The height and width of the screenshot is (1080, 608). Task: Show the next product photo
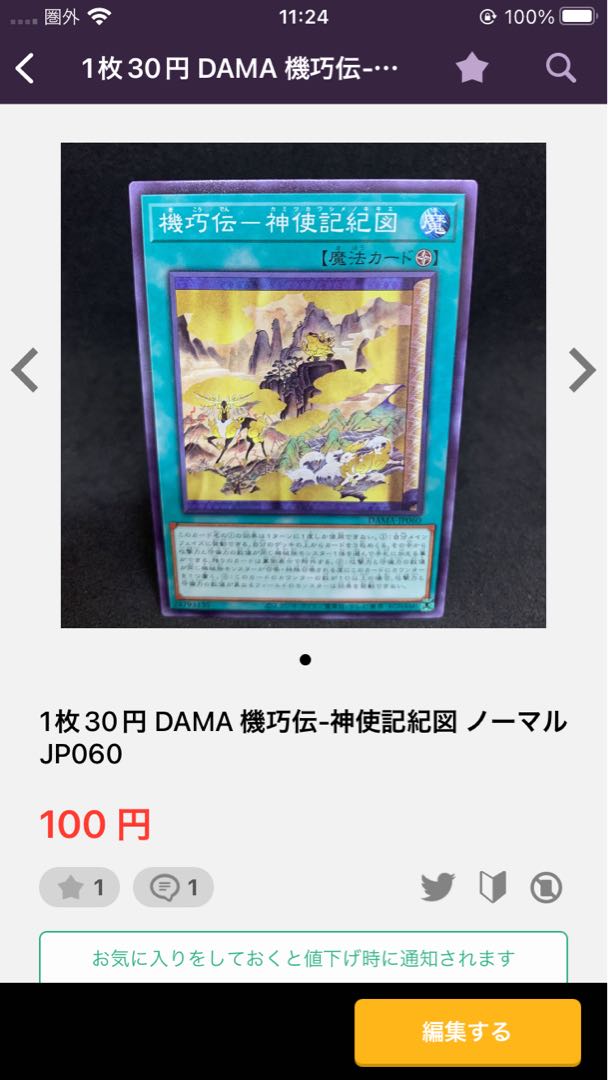[582, 371]
